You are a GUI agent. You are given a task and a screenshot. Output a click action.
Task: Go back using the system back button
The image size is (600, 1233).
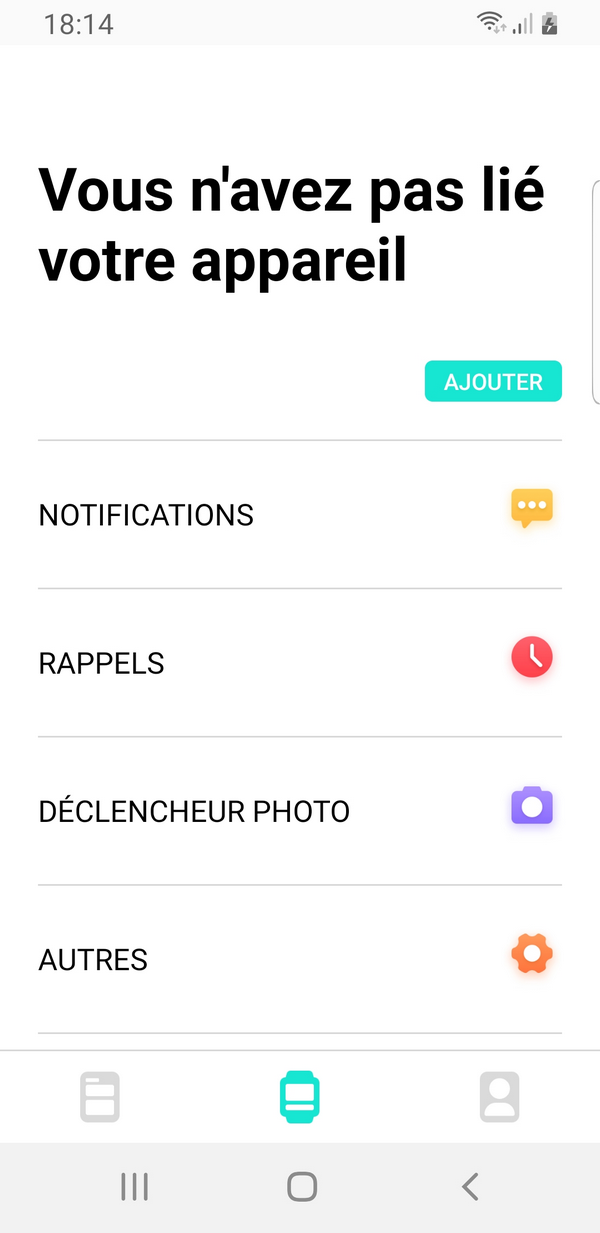coord(470,1187)
